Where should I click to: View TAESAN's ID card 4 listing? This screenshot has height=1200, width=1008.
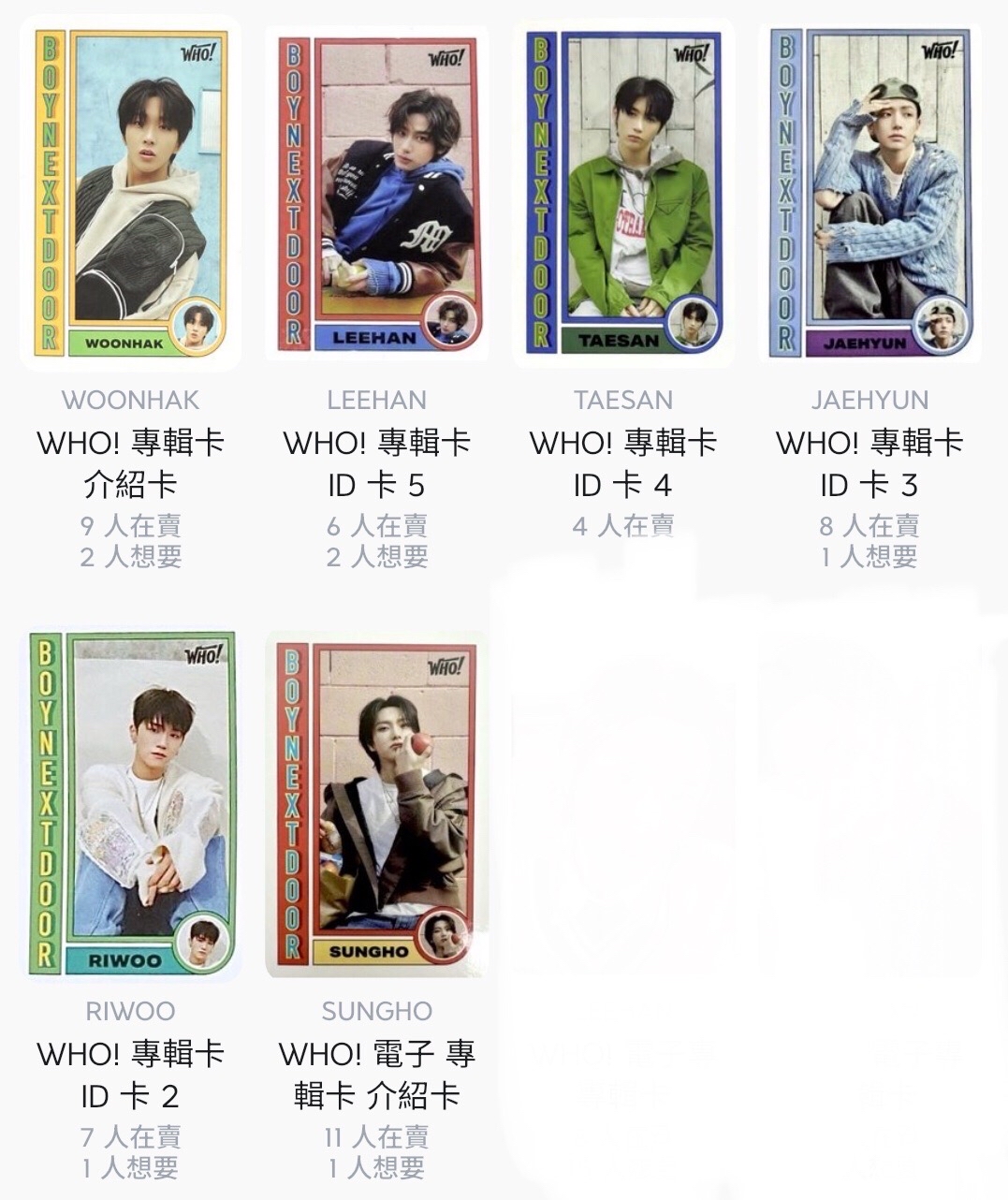623,194
